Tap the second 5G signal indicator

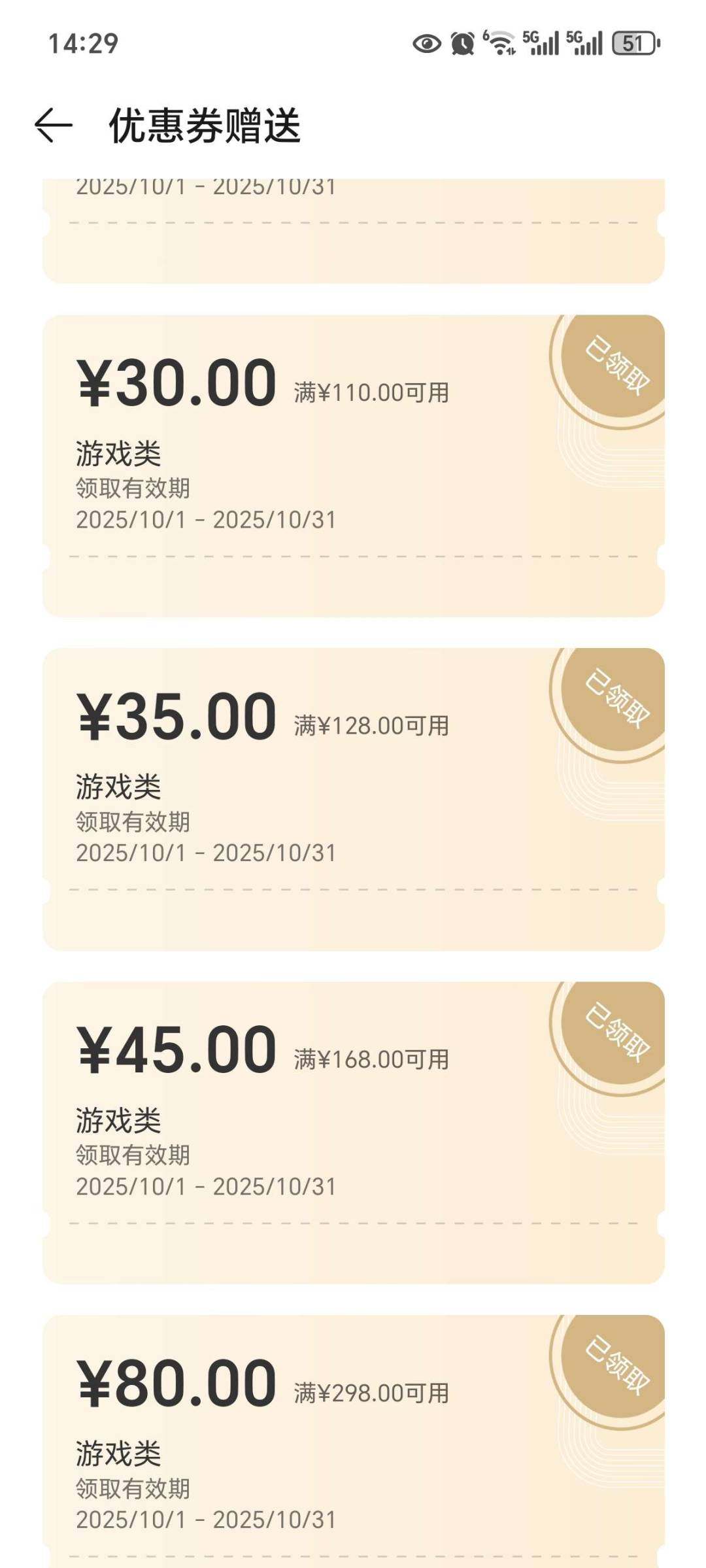click(585, 43)
